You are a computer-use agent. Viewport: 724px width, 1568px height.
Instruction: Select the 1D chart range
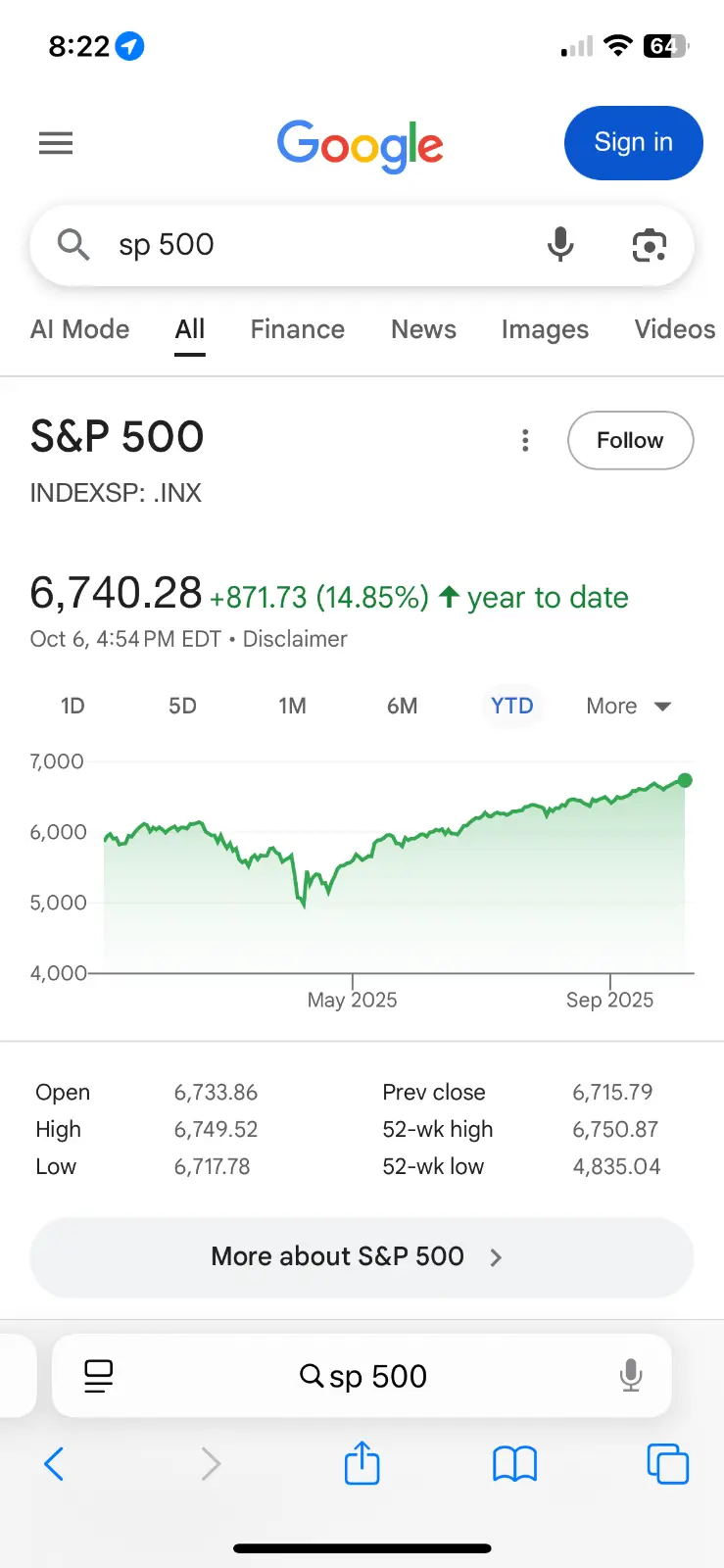72,706
